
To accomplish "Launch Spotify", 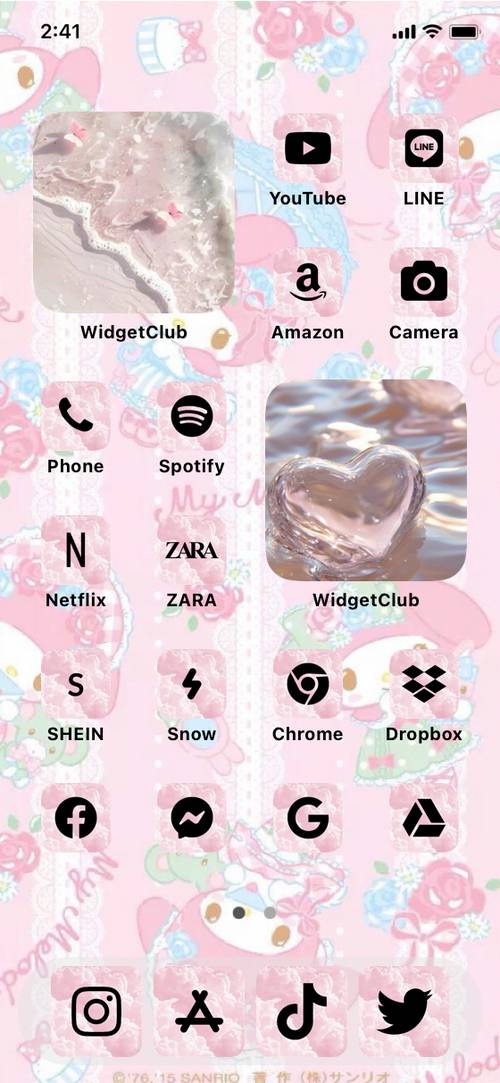I will [x=191, y=416].
